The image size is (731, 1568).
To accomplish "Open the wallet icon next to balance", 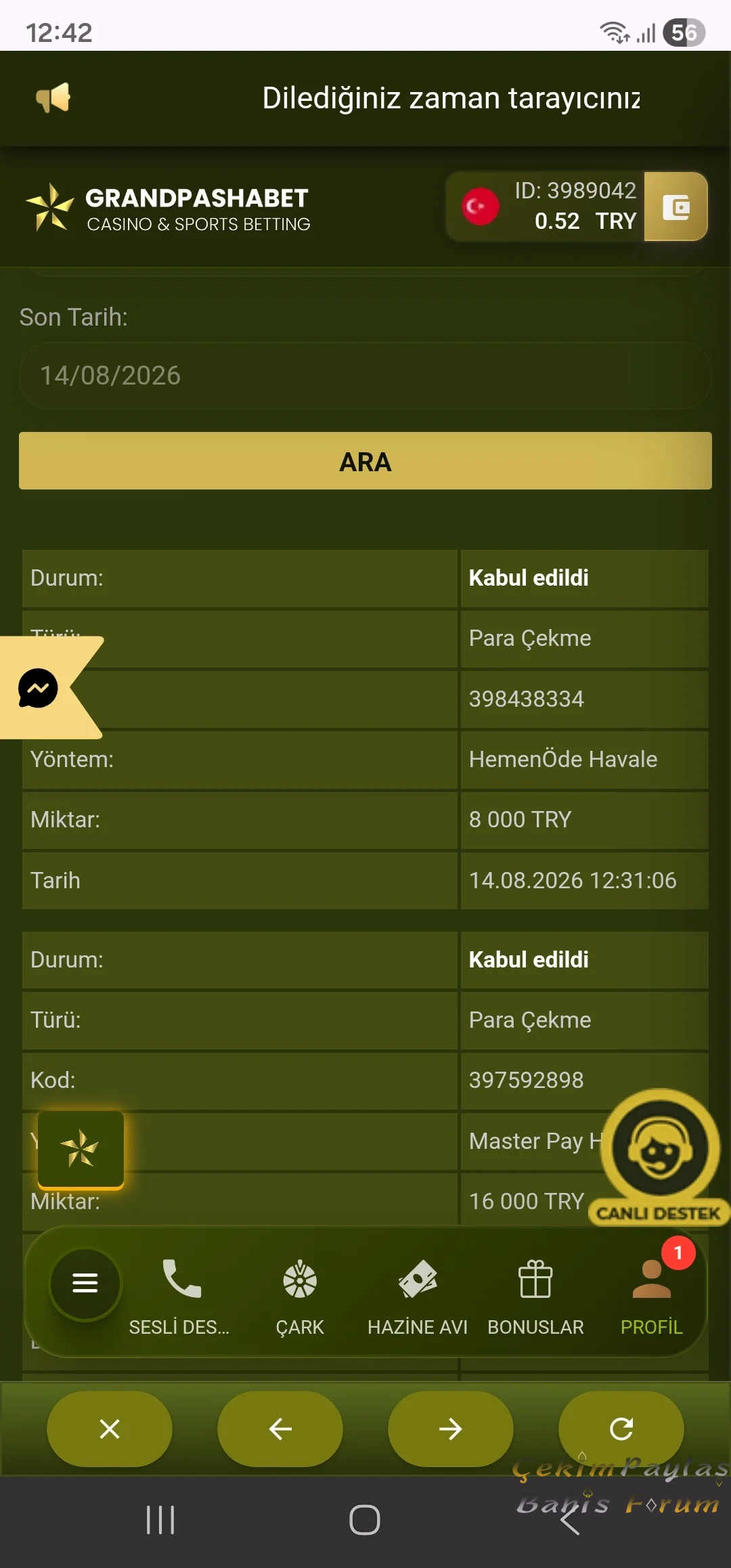I will point(675,206).
